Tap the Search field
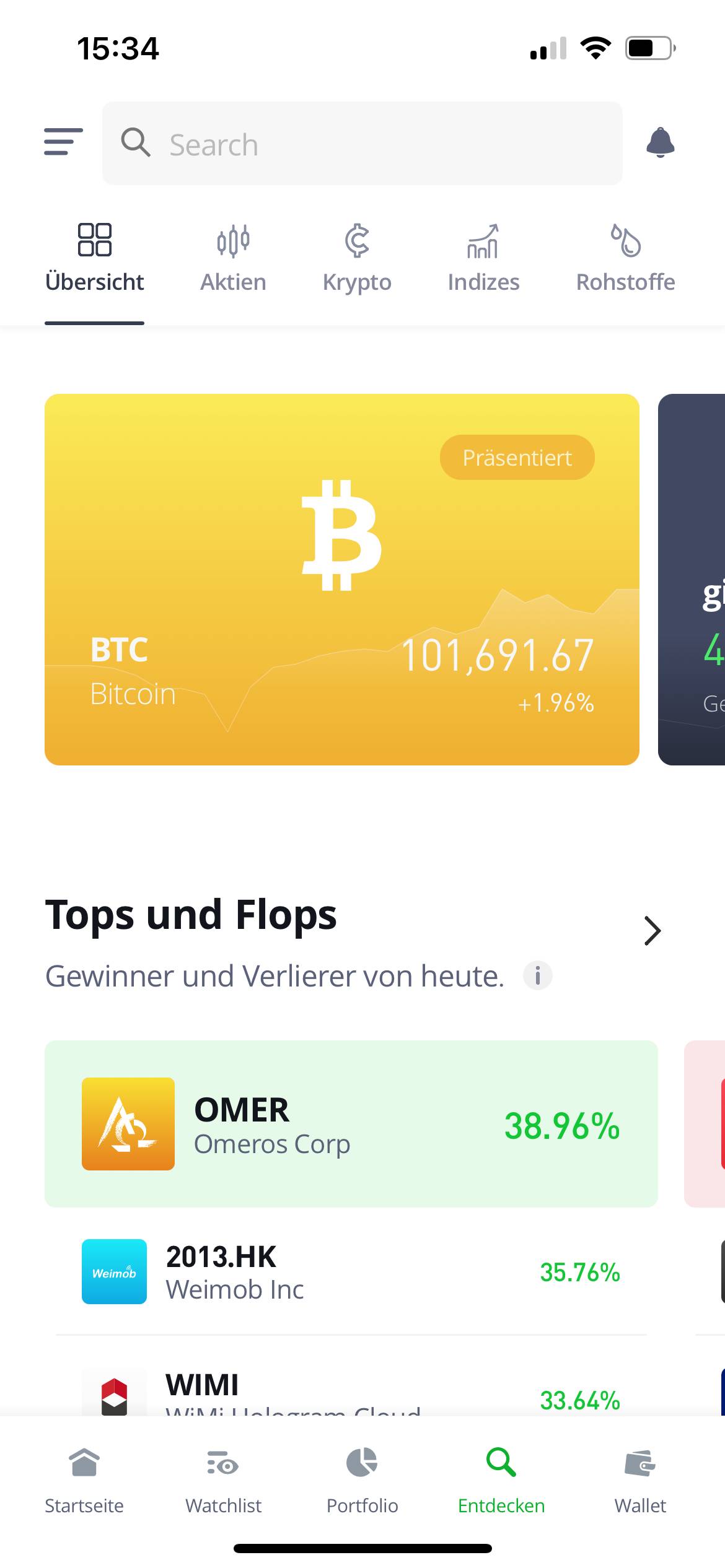This screenshot has height=1568, width=725. click(362, 144)
